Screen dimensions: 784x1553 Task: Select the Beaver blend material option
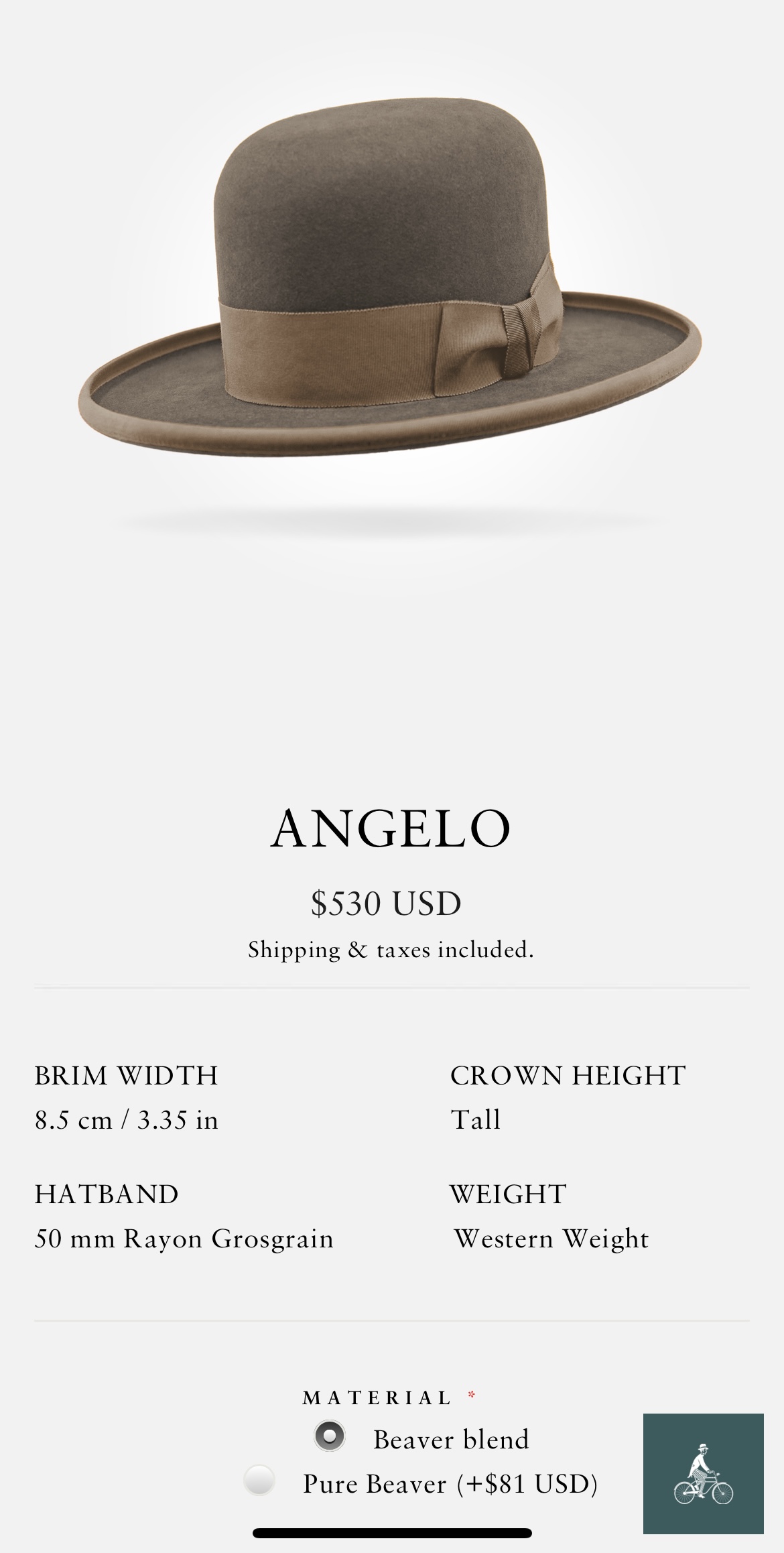(x=330, y=1436)
